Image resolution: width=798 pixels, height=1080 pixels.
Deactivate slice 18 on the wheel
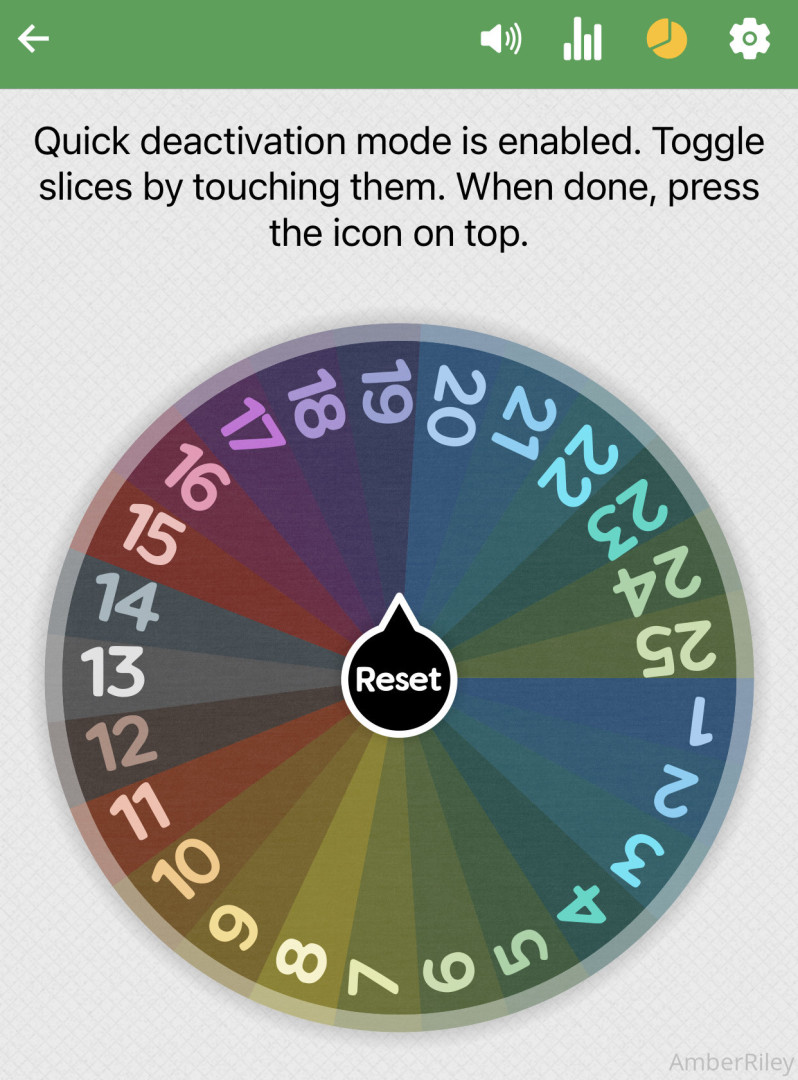pyautogui.click(x=319, y=405)
